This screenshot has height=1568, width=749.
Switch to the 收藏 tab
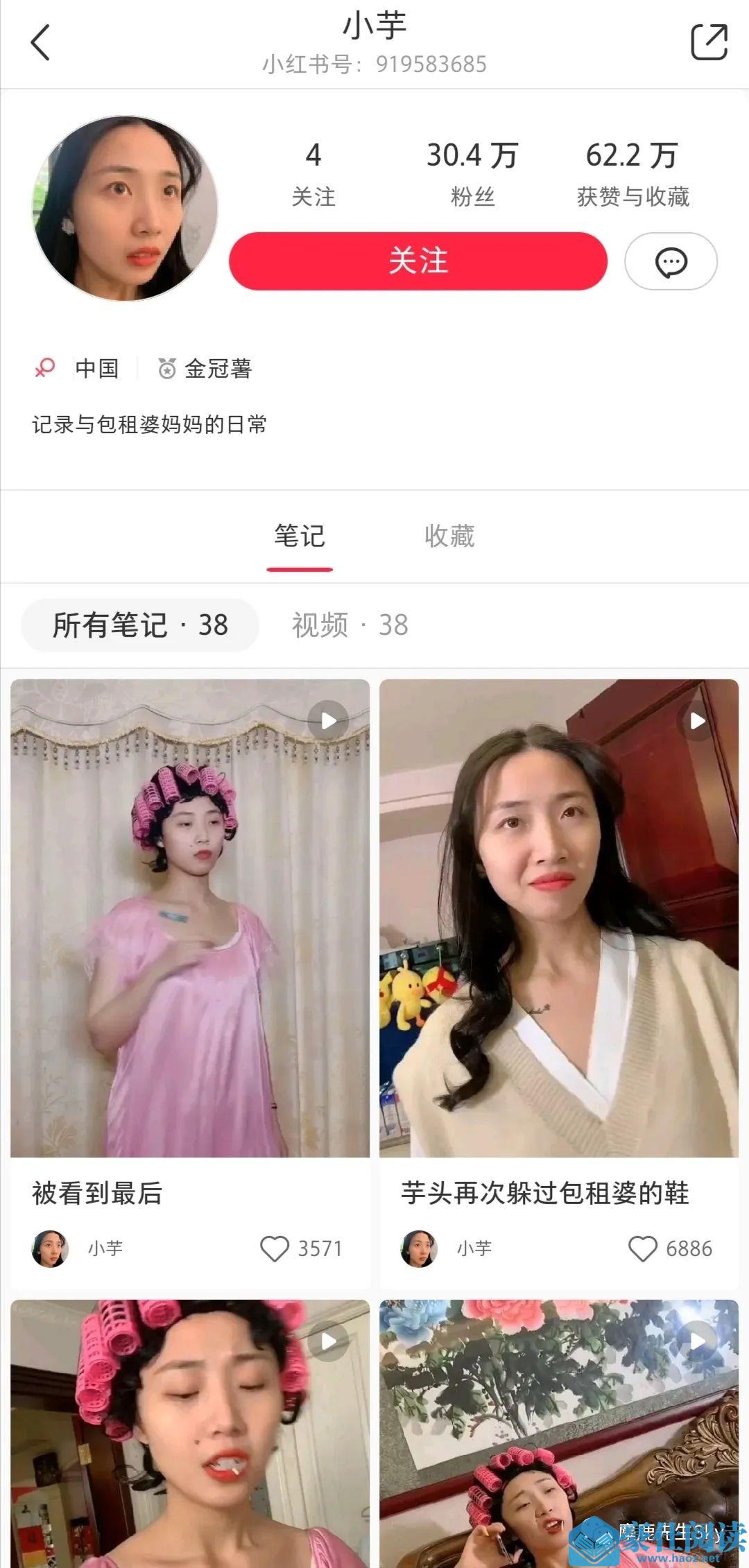[x=449, y=536]
